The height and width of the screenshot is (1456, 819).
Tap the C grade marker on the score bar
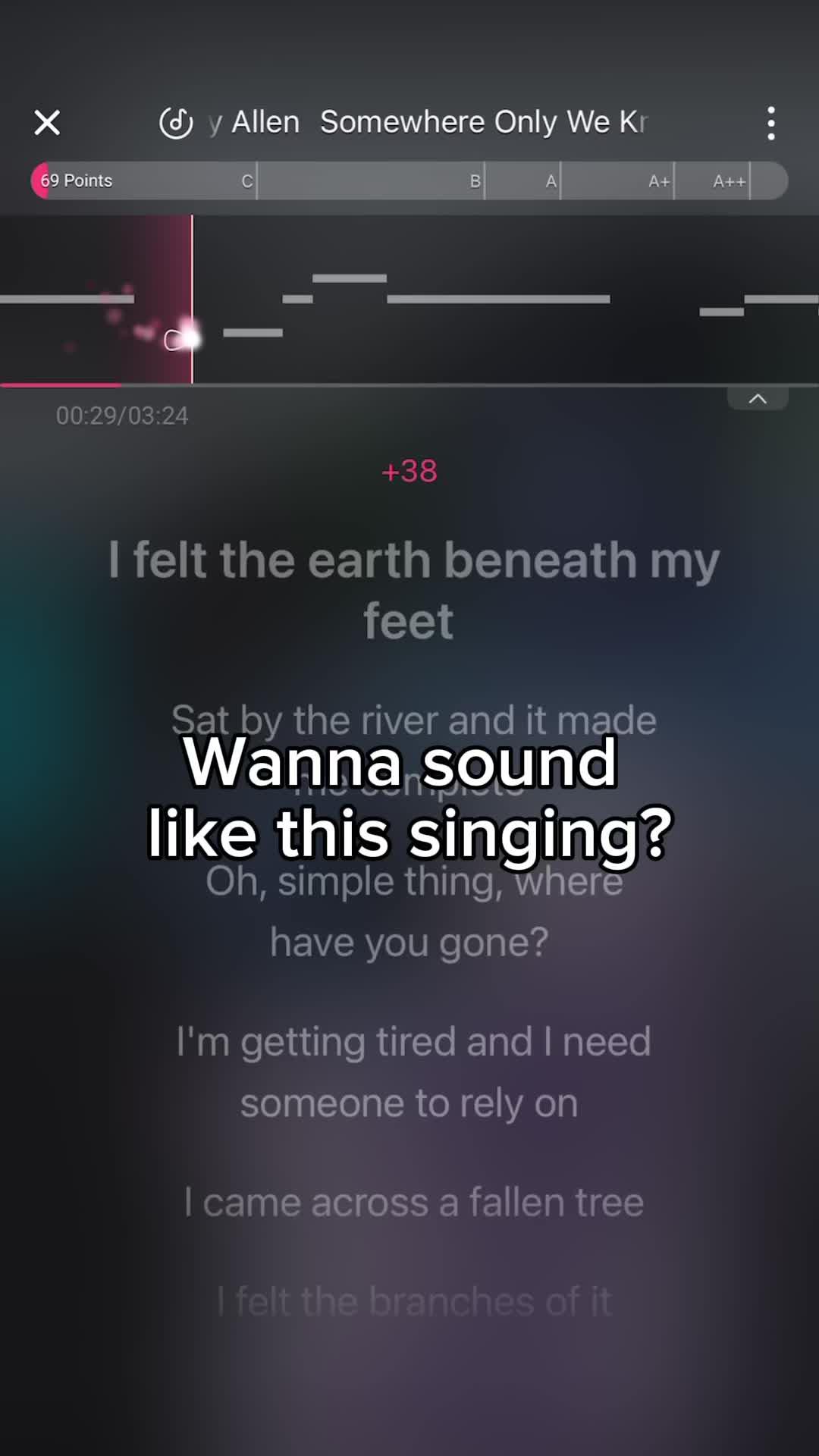(246, 181)
